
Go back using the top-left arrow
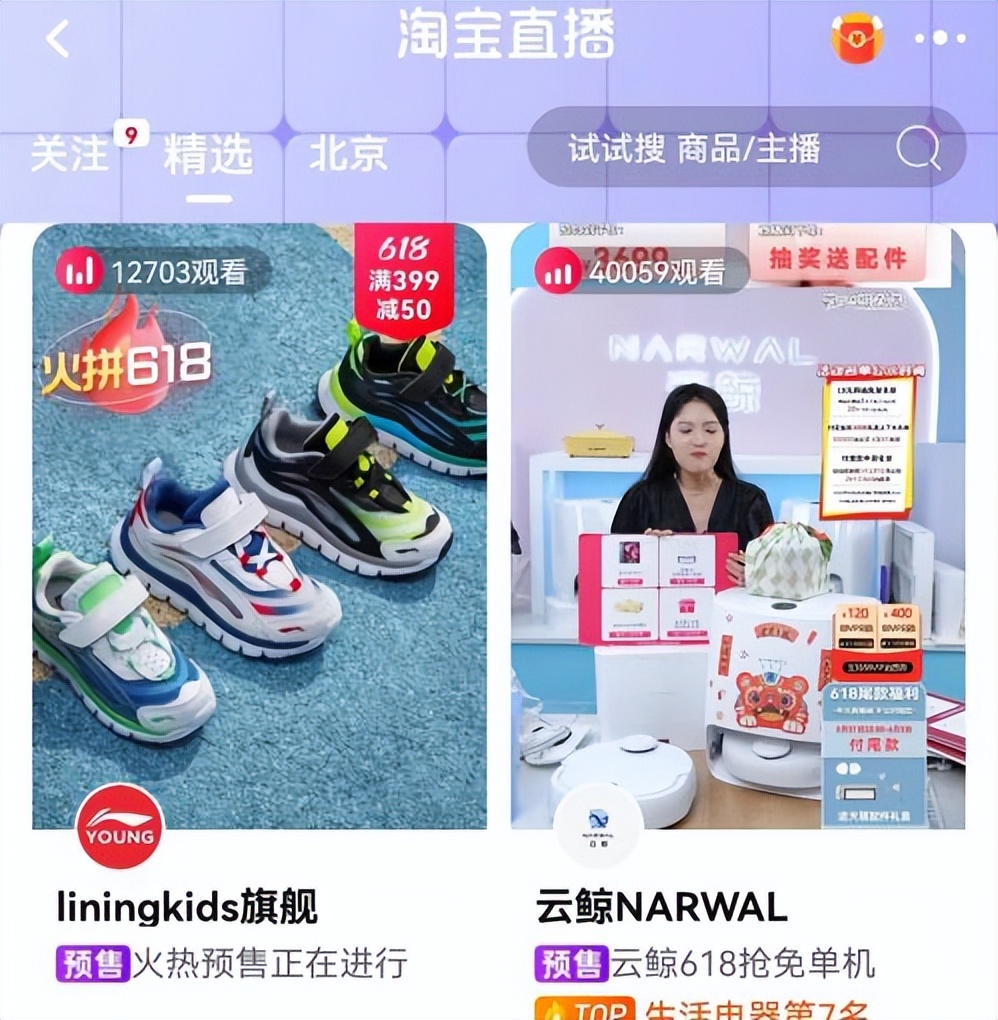[59, 40]
